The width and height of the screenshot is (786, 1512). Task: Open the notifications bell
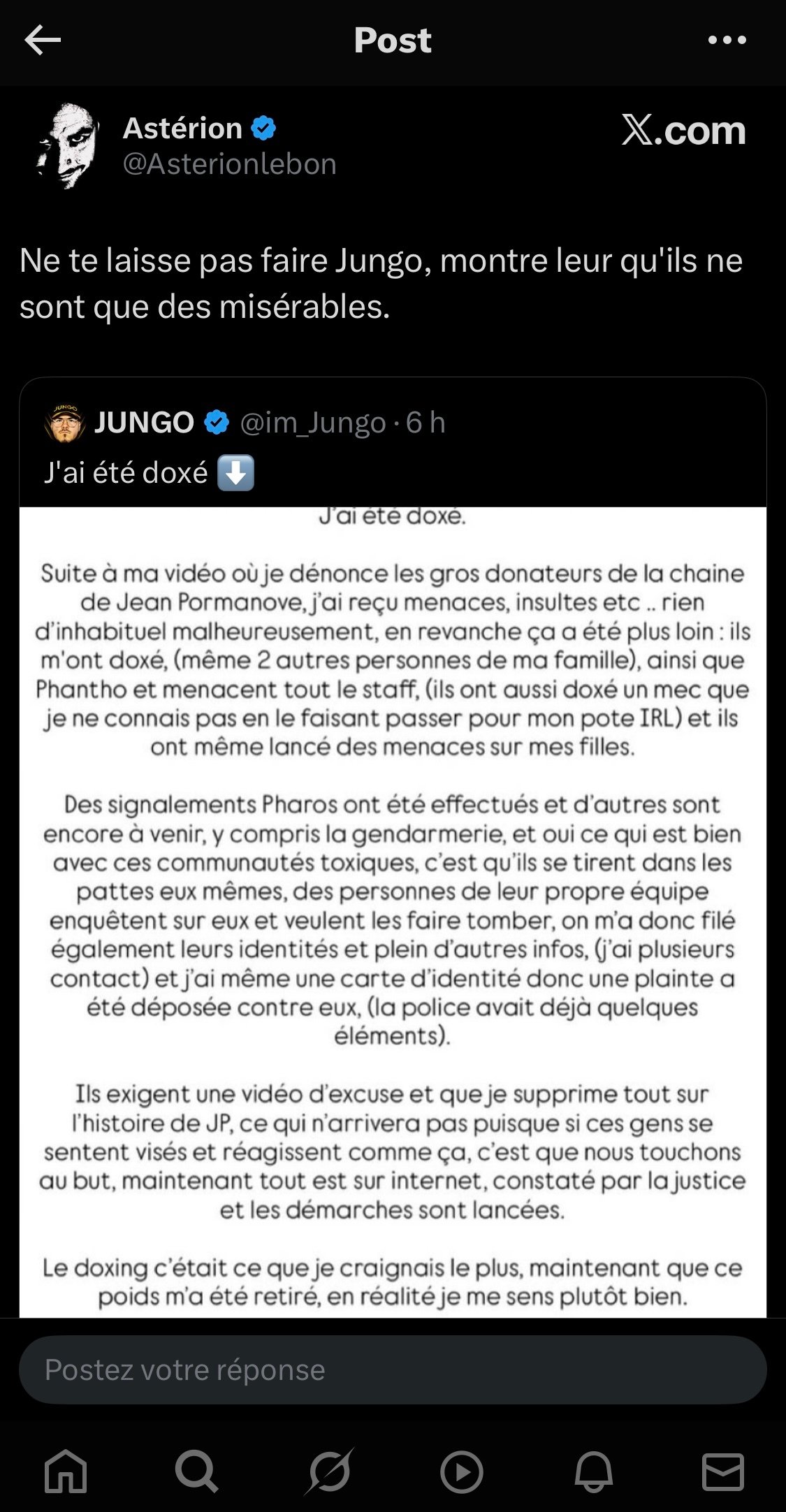tap(593, 1471)
